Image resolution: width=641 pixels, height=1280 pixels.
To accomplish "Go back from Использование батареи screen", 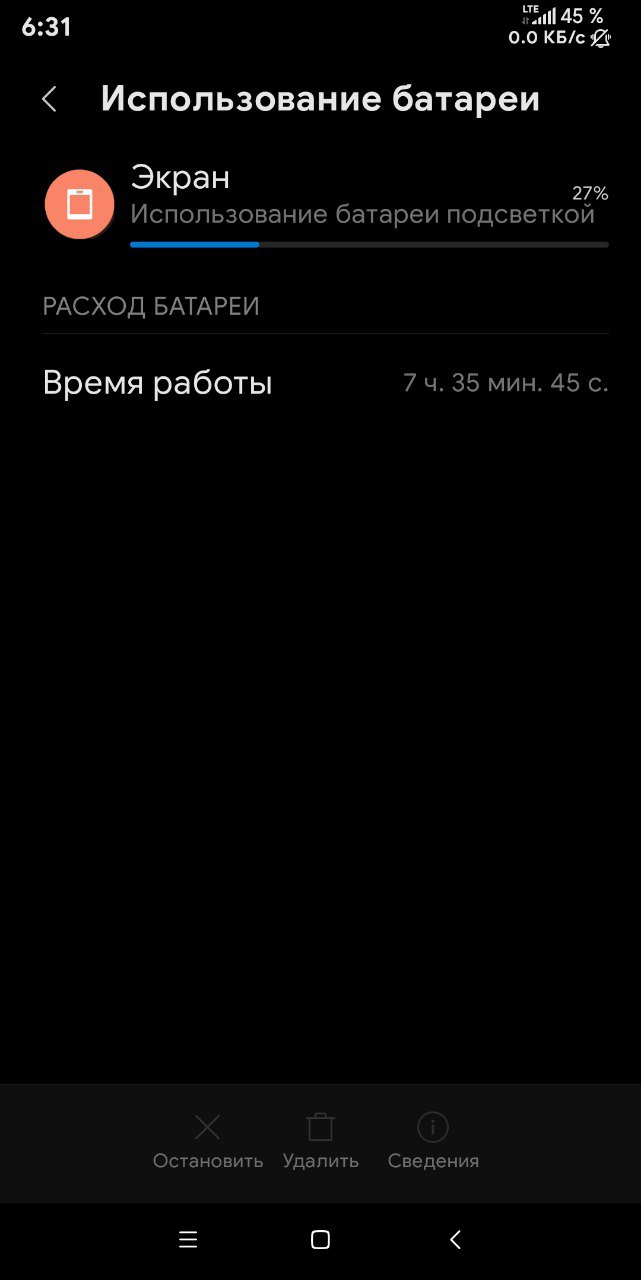I will (49, 99).
